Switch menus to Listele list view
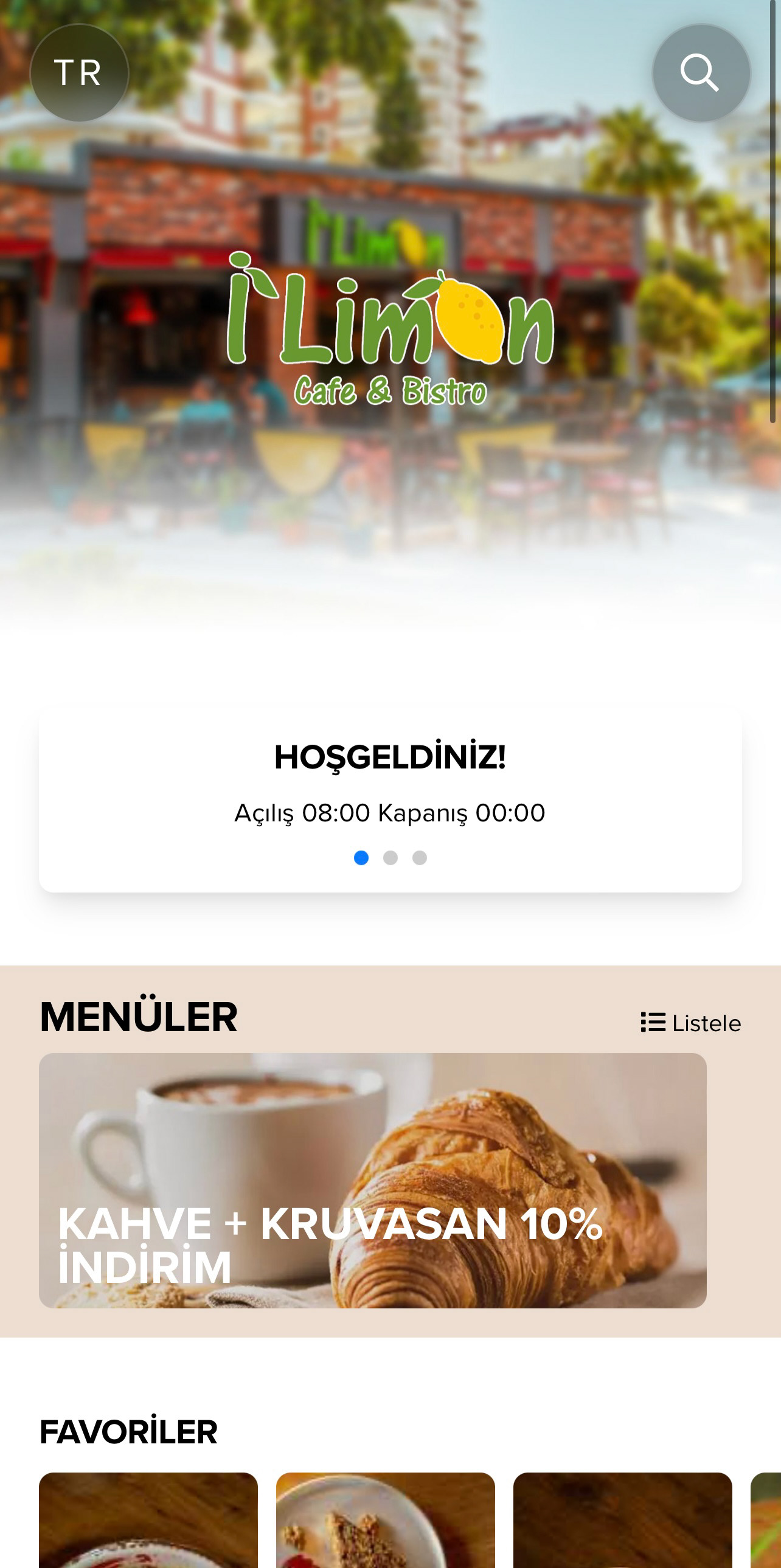The width and height of the screenshot is (781, 1568). pyautogui.click(x=691, y=1023)
